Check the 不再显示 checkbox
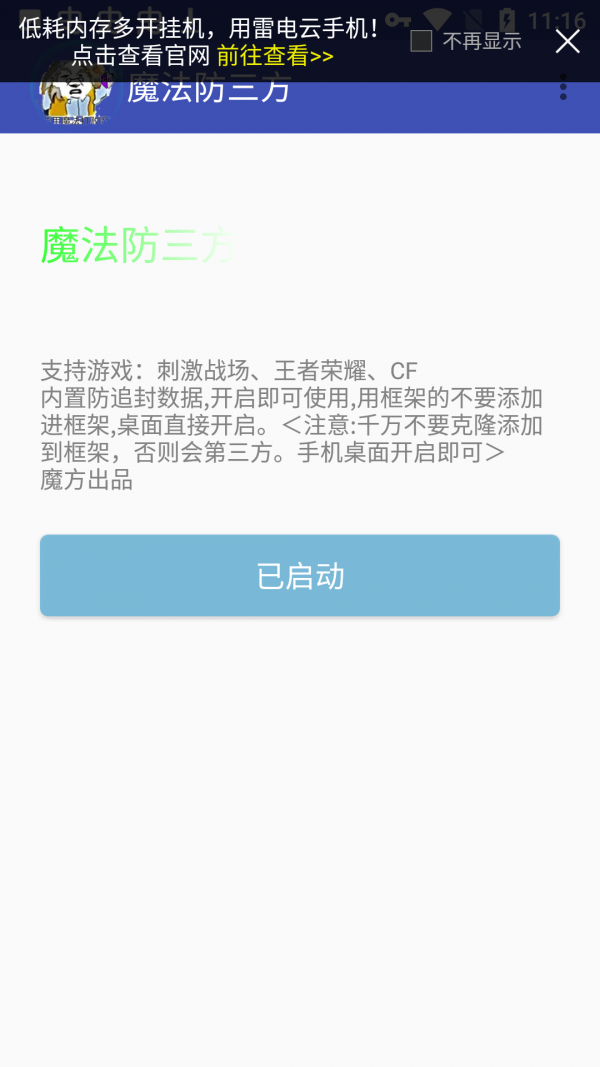Image resolution: width=600 pixels, height=1067 pixels. (422, 41)
